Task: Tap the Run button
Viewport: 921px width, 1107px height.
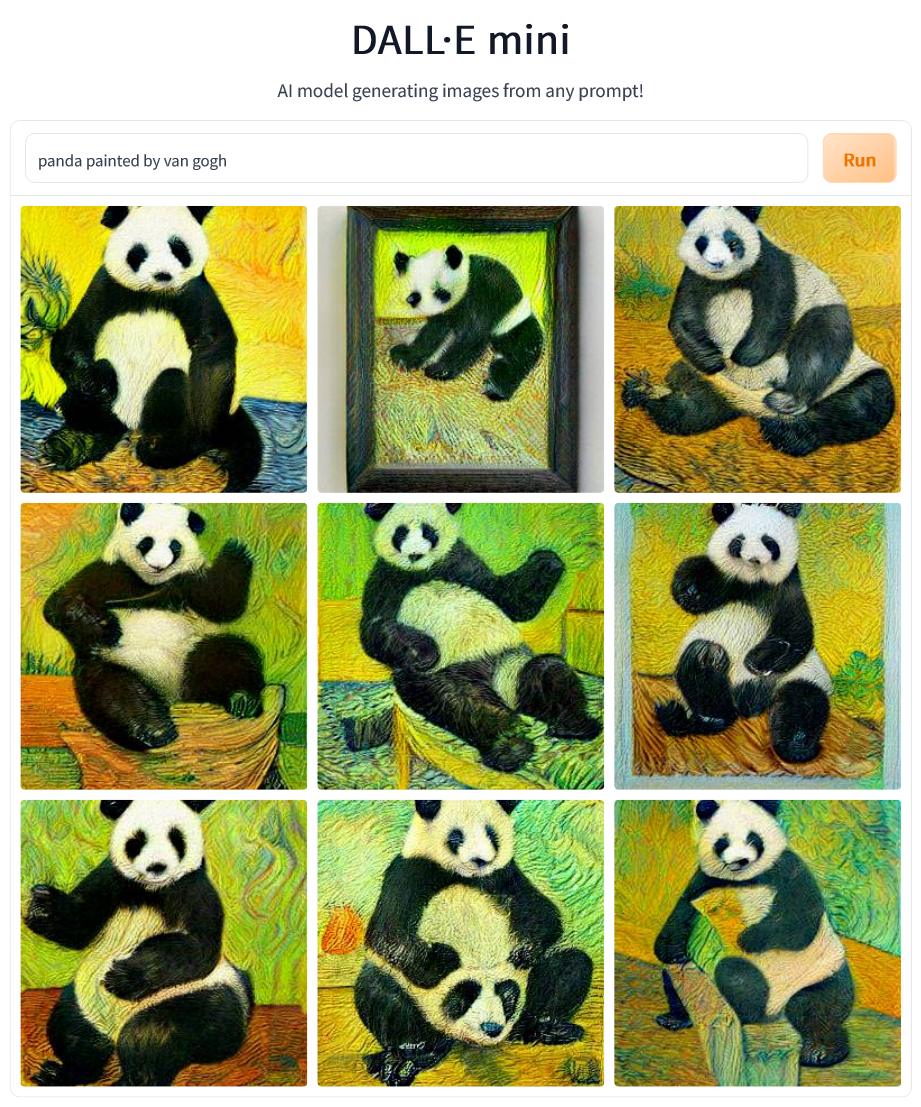Action: pos(859,159)
